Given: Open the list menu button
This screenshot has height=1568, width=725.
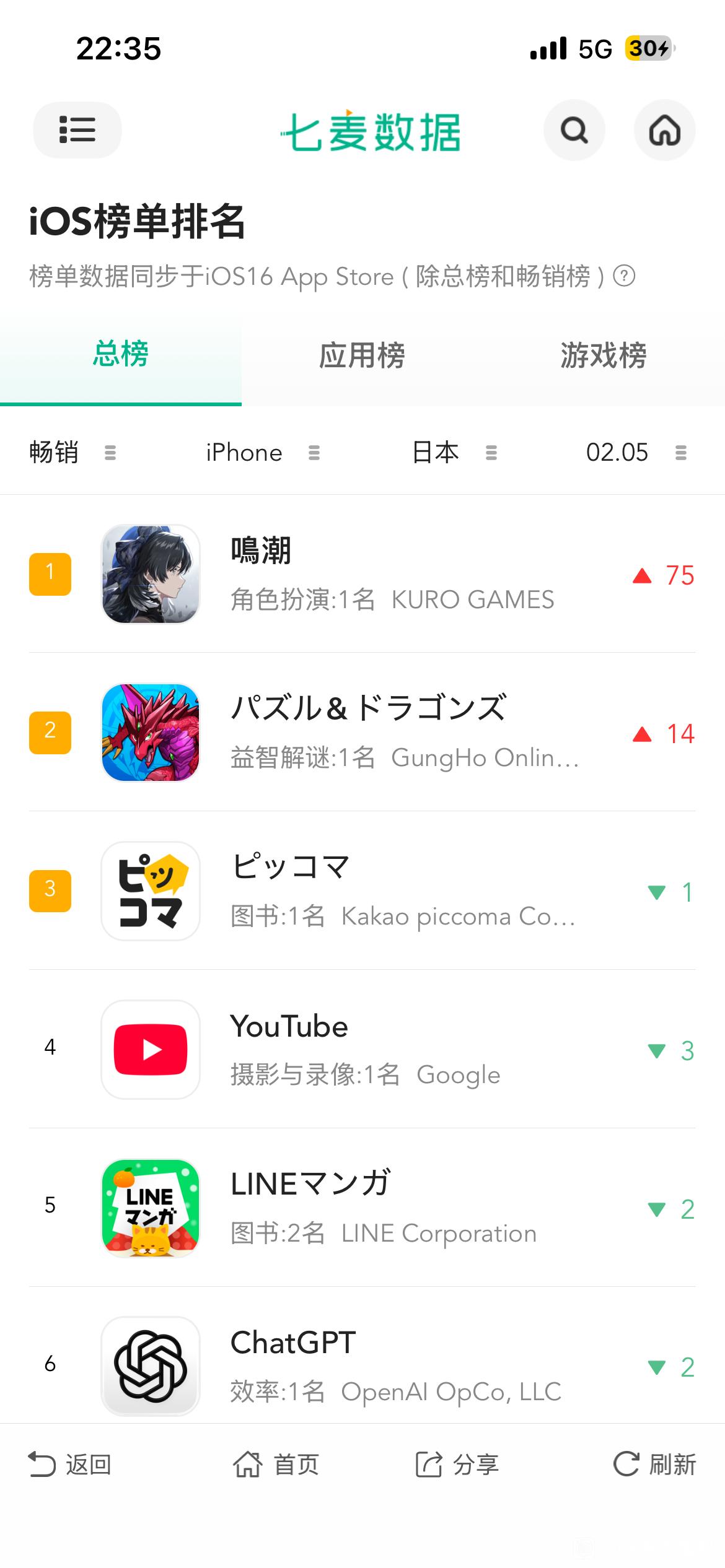Looking at the screenshot, I should pyautogui.click(x=77, y=130).
